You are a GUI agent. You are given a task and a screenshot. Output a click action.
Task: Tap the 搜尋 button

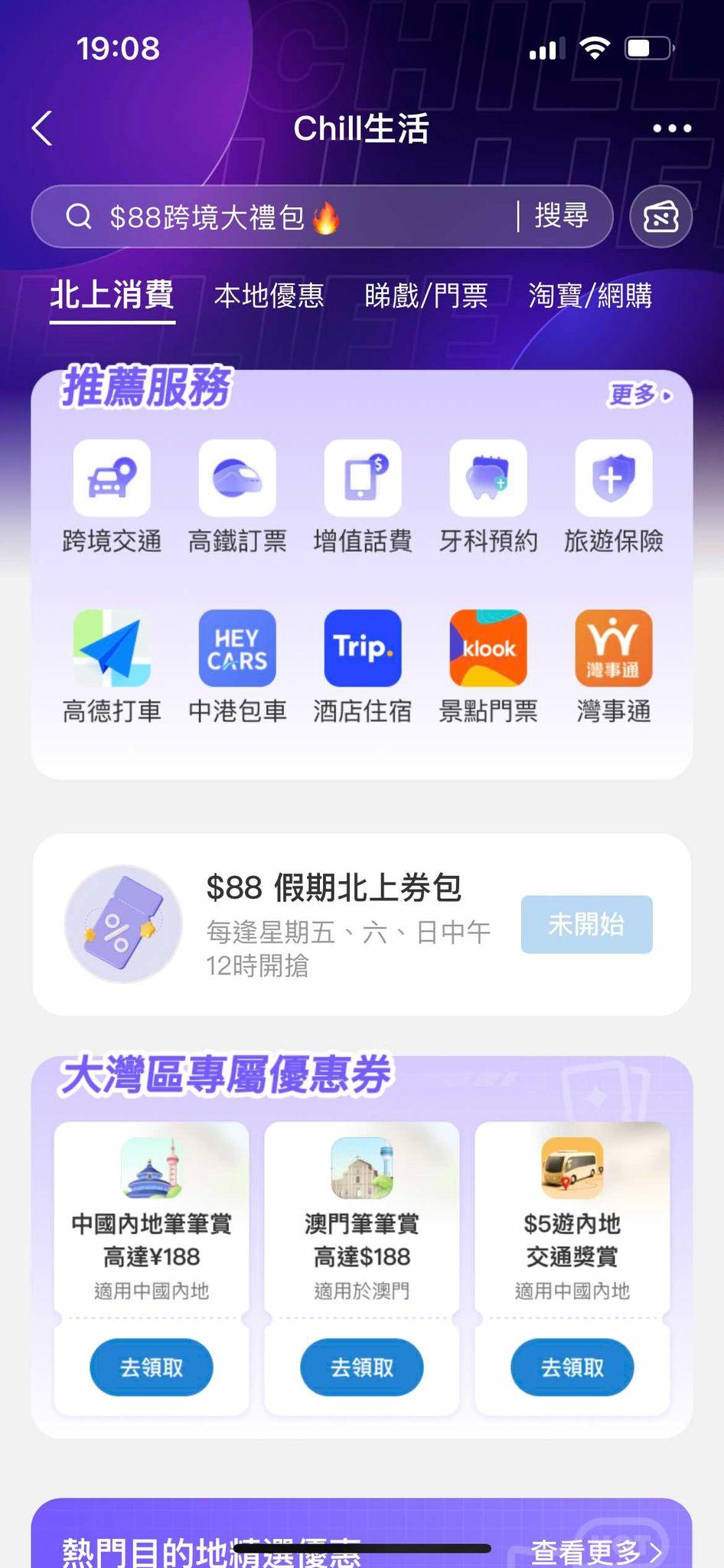562,216
